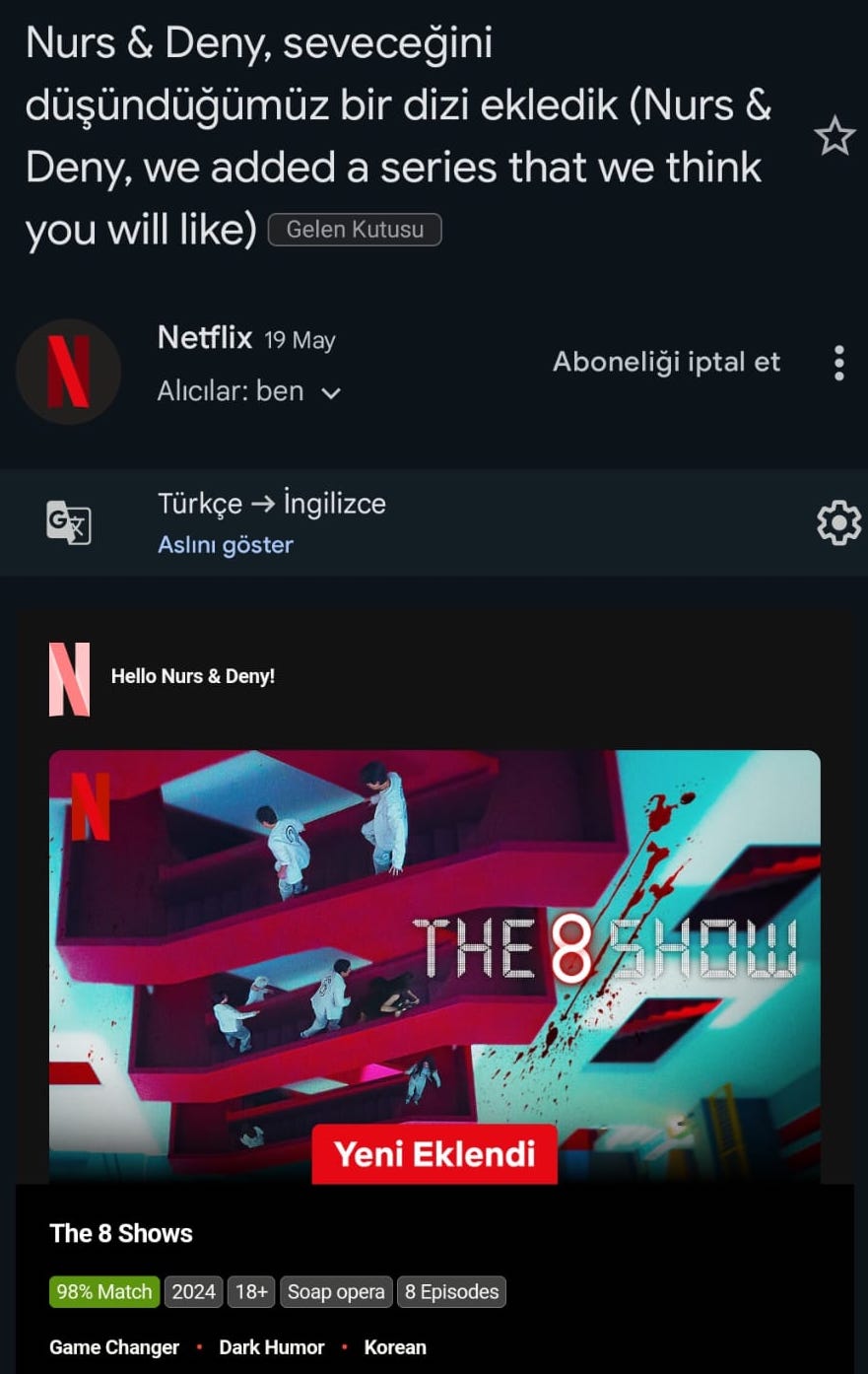Open the email overflow menu
868x1374 pixels.
pos(838,363)
